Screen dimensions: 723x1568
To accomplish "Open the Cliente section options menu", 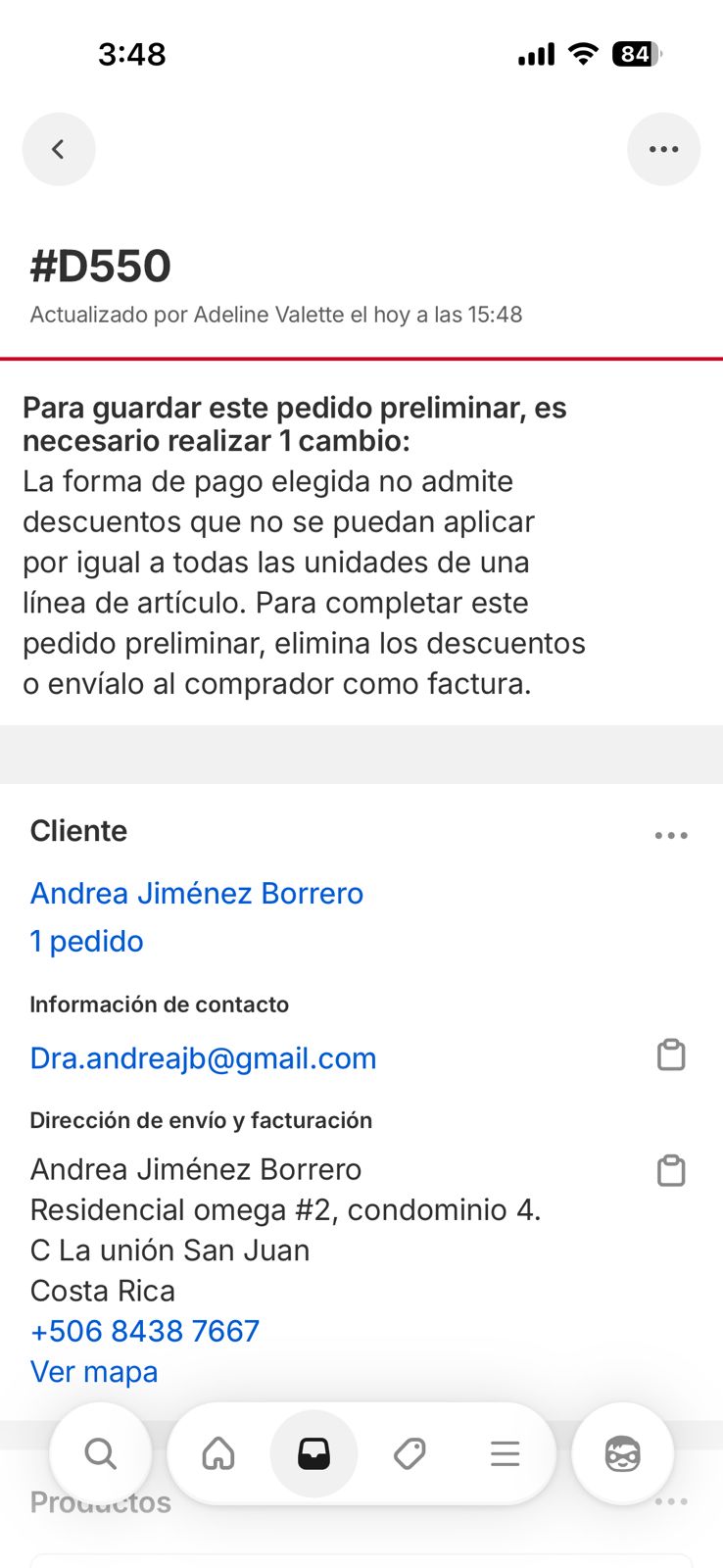I will click(671, 836).
